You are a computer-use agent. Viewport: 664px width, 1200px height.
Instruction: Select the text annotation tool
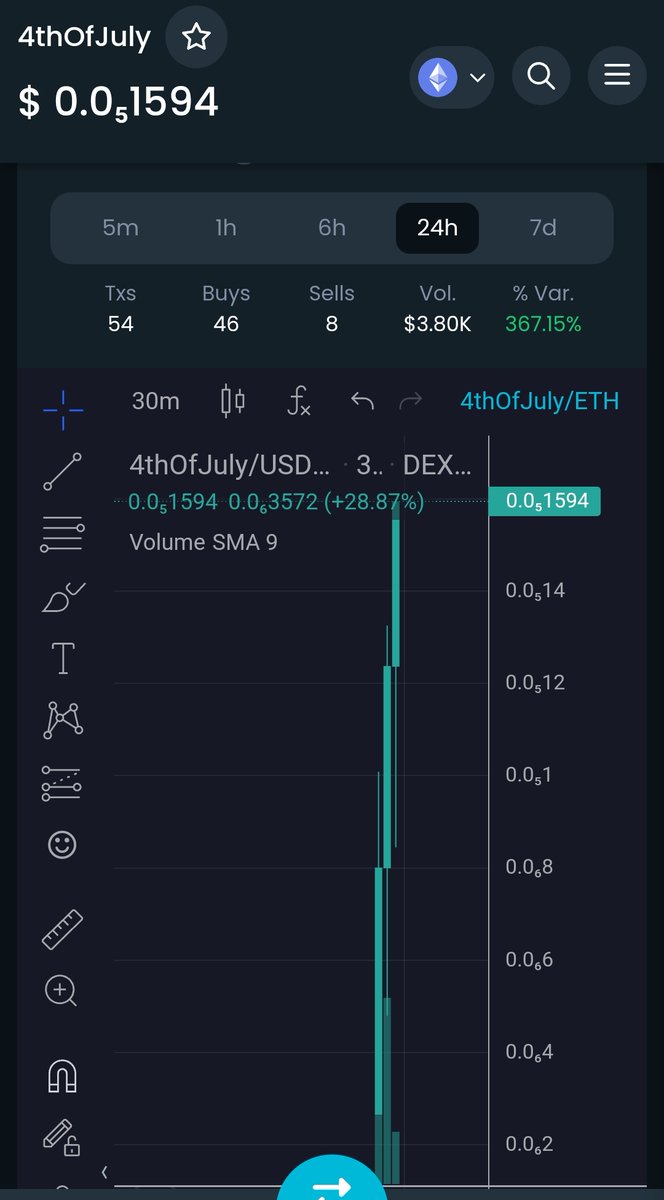tap(62, 659)
